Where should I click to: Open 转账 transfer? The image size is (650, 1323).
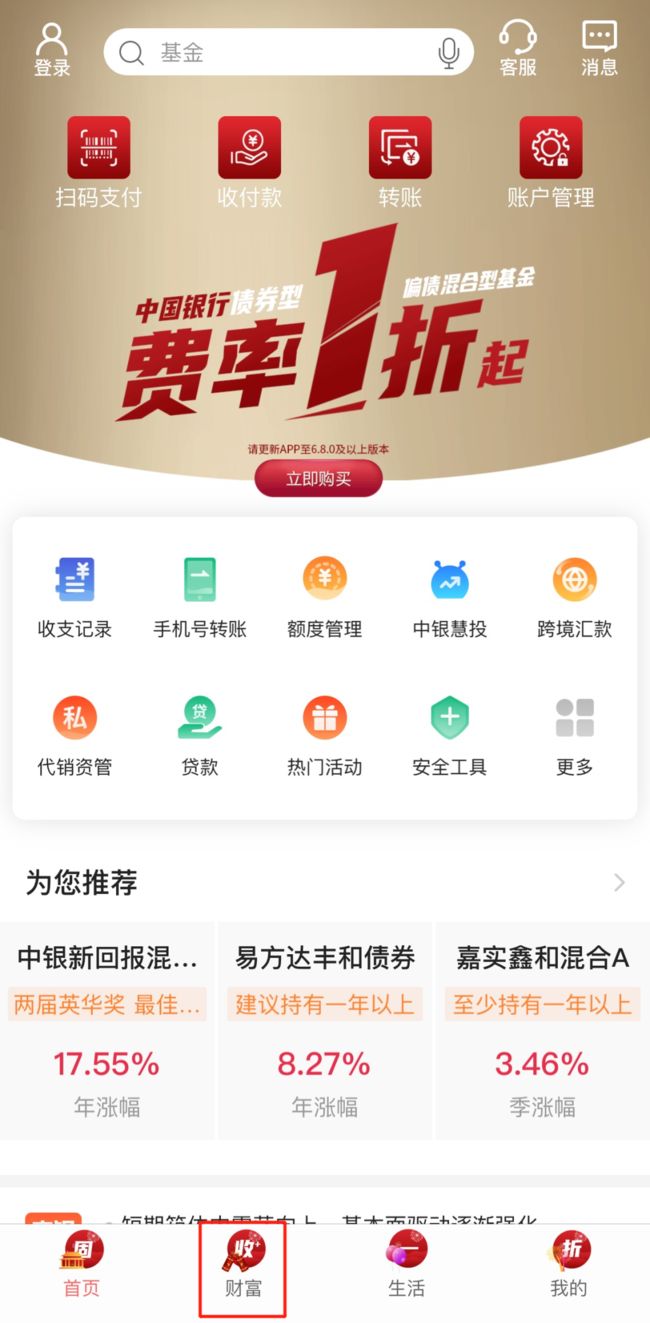(x=400, y=162)
